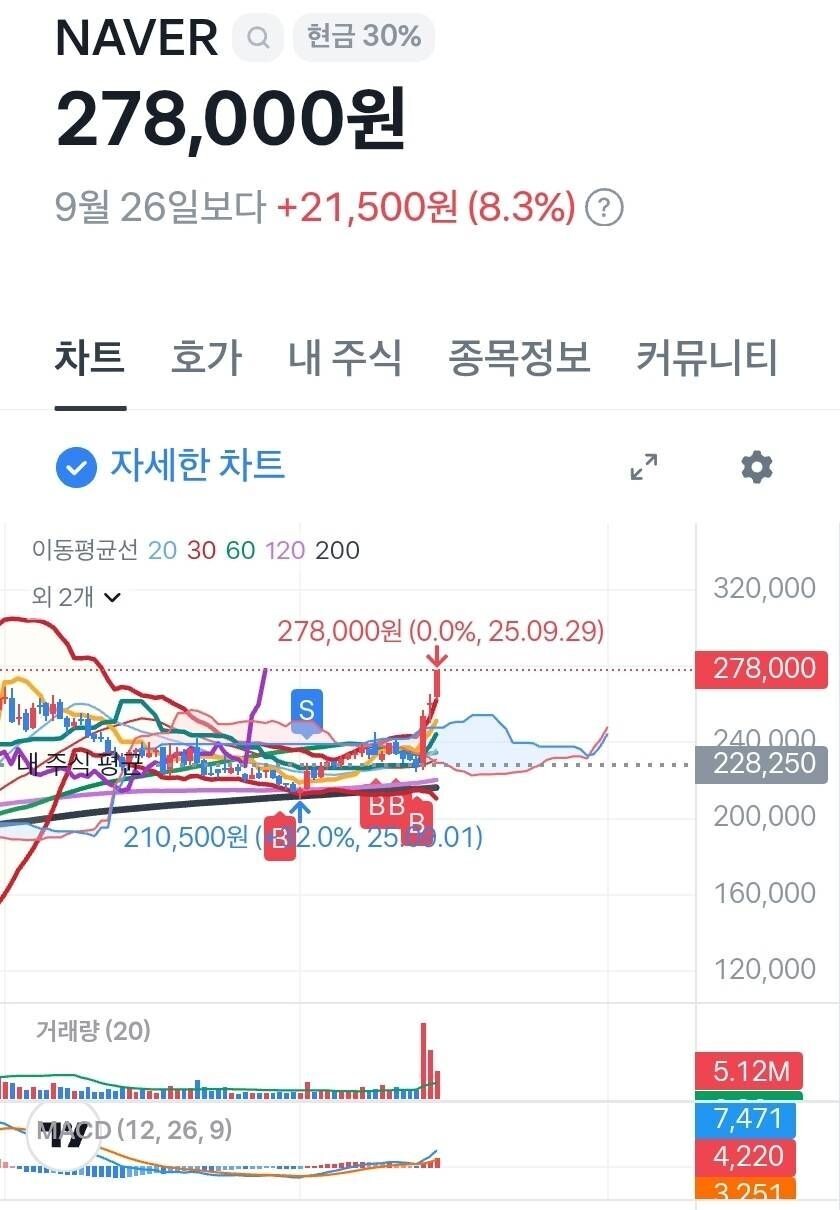The image size is (840, 1210).
Task: Open the 커뮤니티 tab
Action: (708, 358)
